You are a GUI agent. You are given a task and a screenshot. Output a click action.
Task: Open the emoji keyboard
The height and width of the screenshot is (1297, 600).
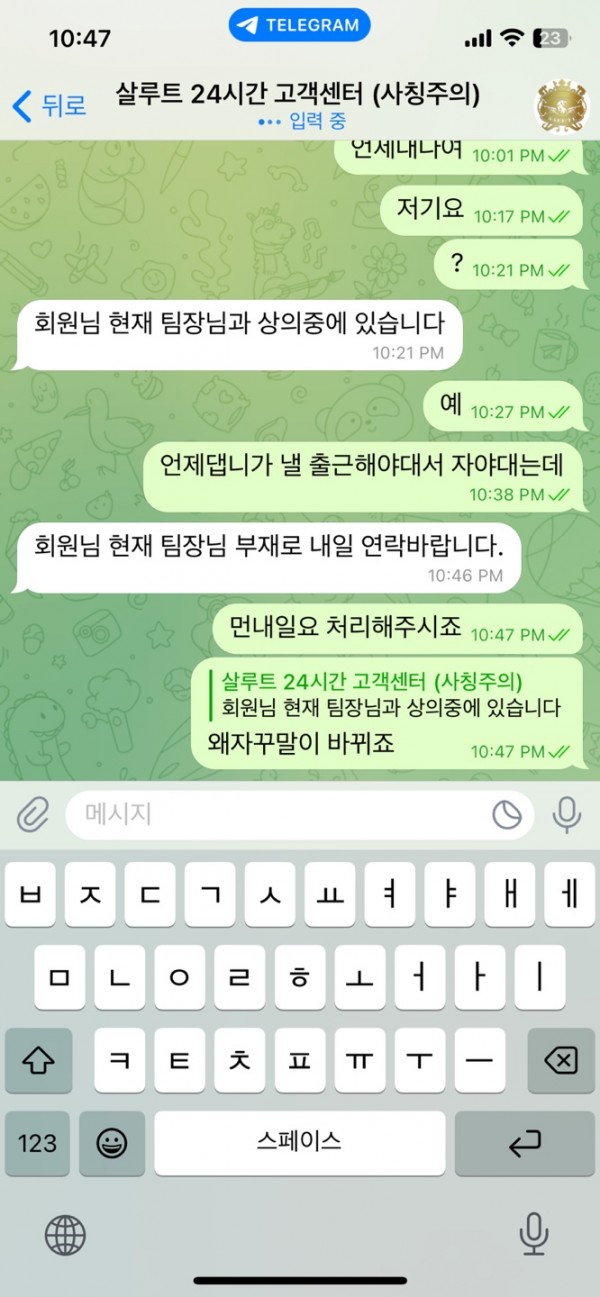(112, 1143)
